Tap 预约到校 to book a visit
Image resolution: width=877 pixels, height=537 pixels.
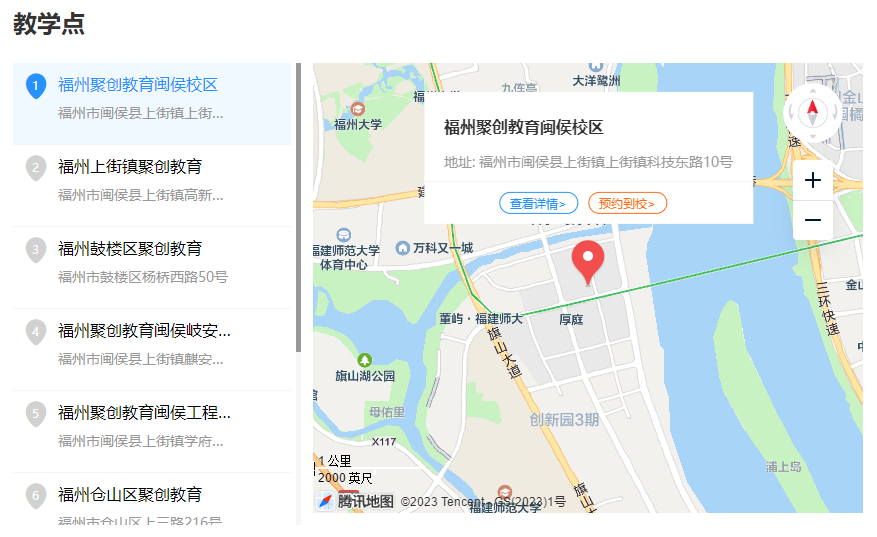pos(627,203)
